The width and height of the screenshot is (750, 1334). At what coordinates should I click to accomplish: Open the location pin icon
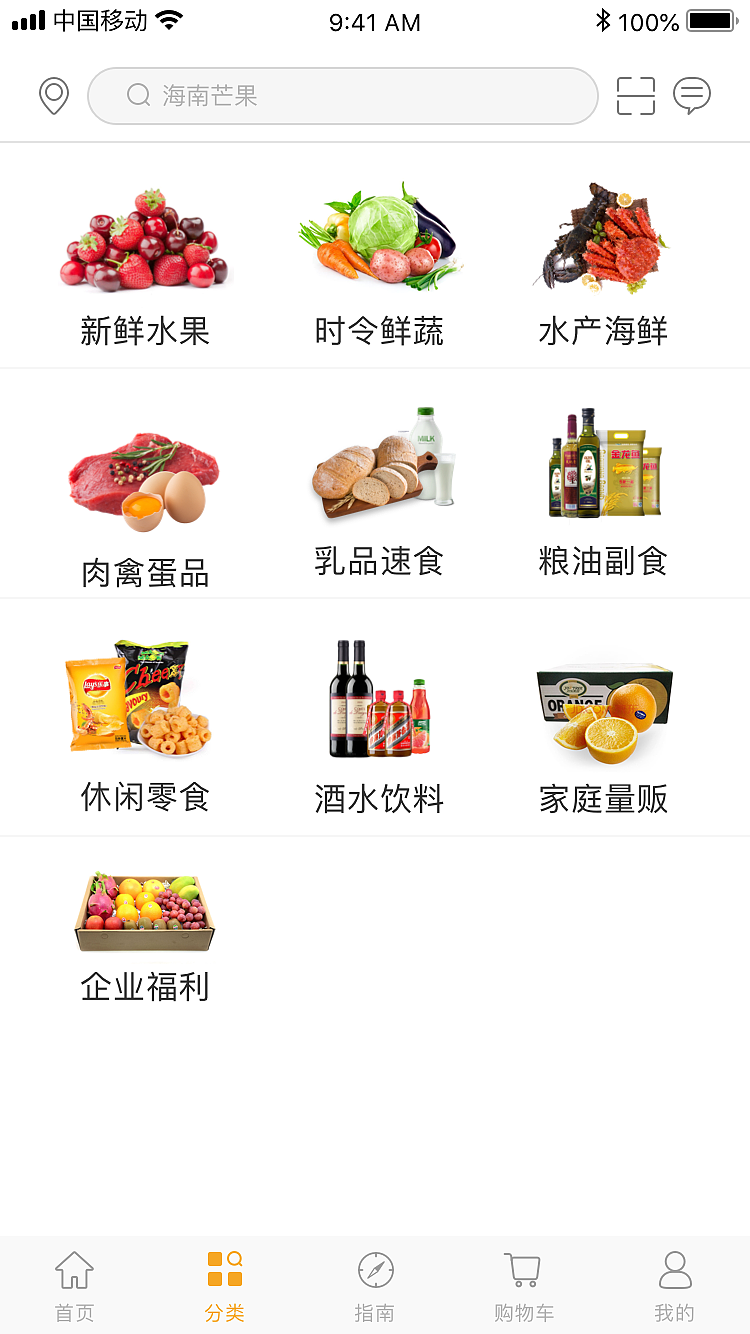[x=54, y=96]
